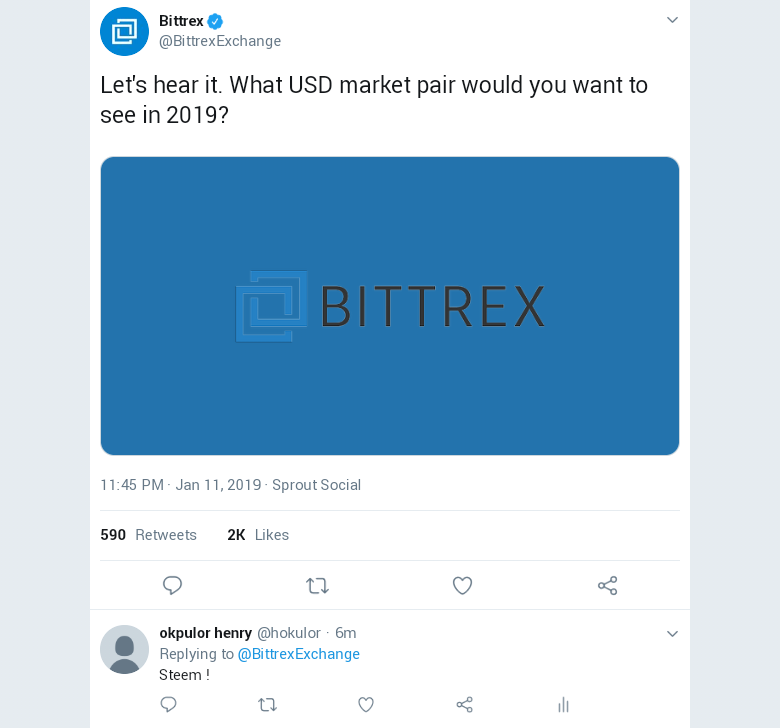
Task: Expand the Bittrex tweet options chevron
Action: pyautogui.click(x=672, y=20)
